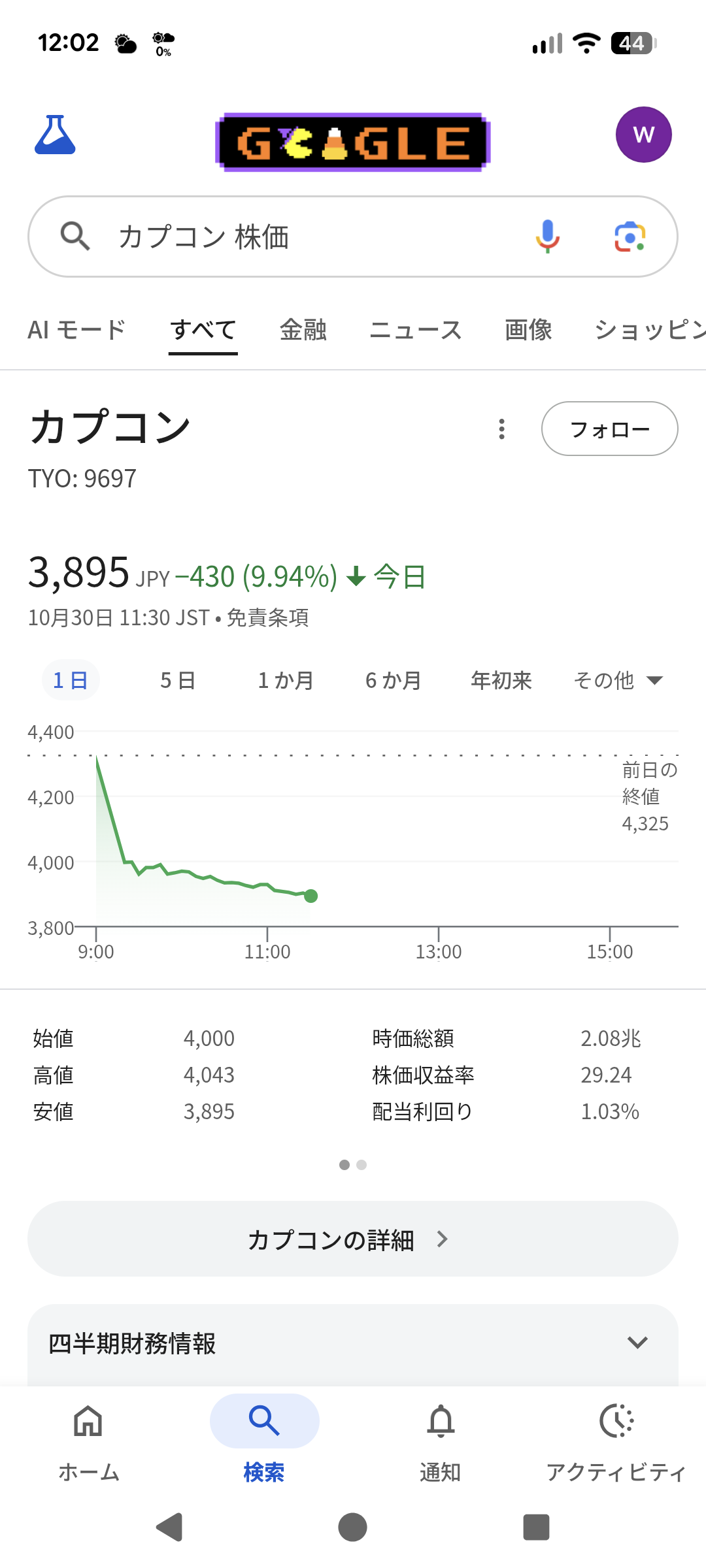Open the 免責条項 disclaimer link
The image size is (706, 1568).
click(x=267, y=617)
